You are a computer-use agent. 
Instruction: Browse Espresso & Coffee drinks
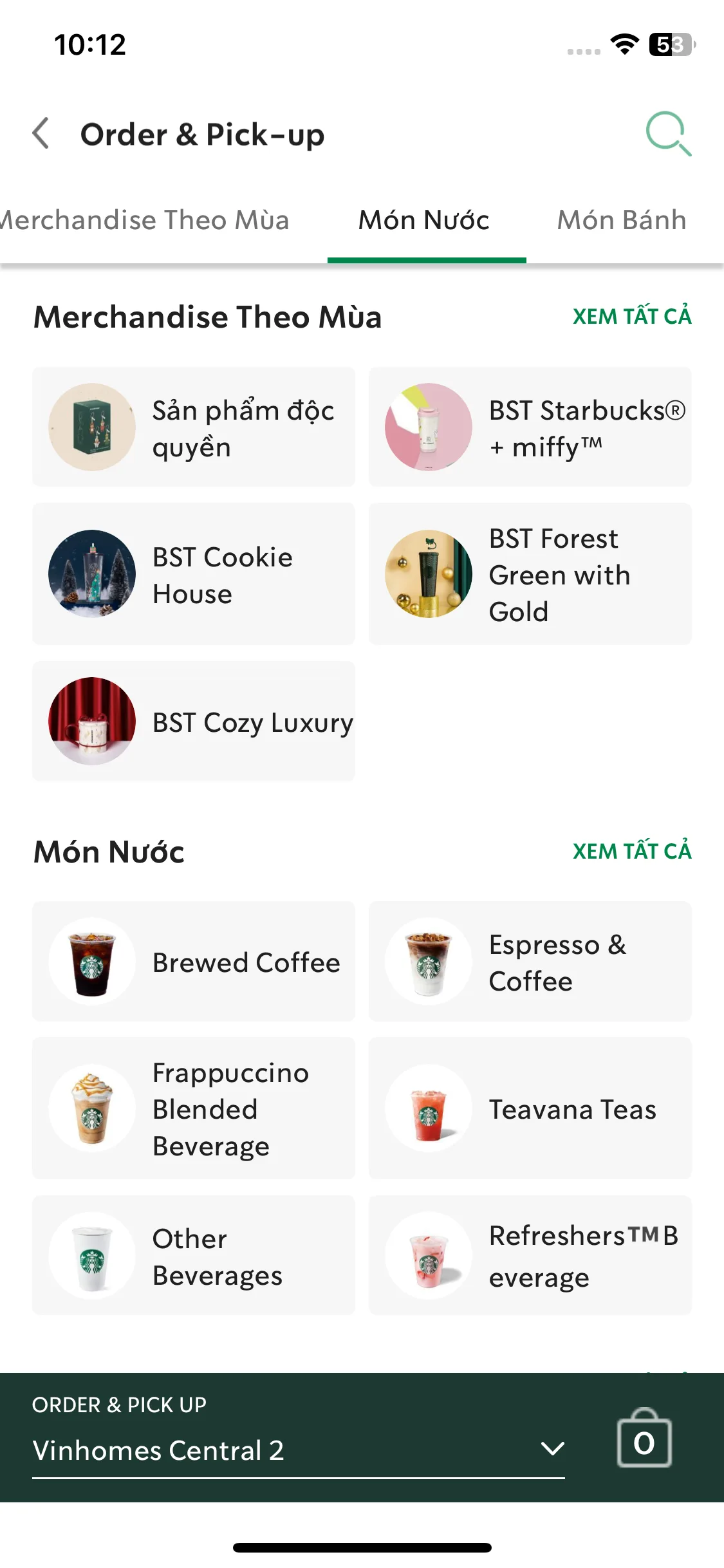click(530, 962)
